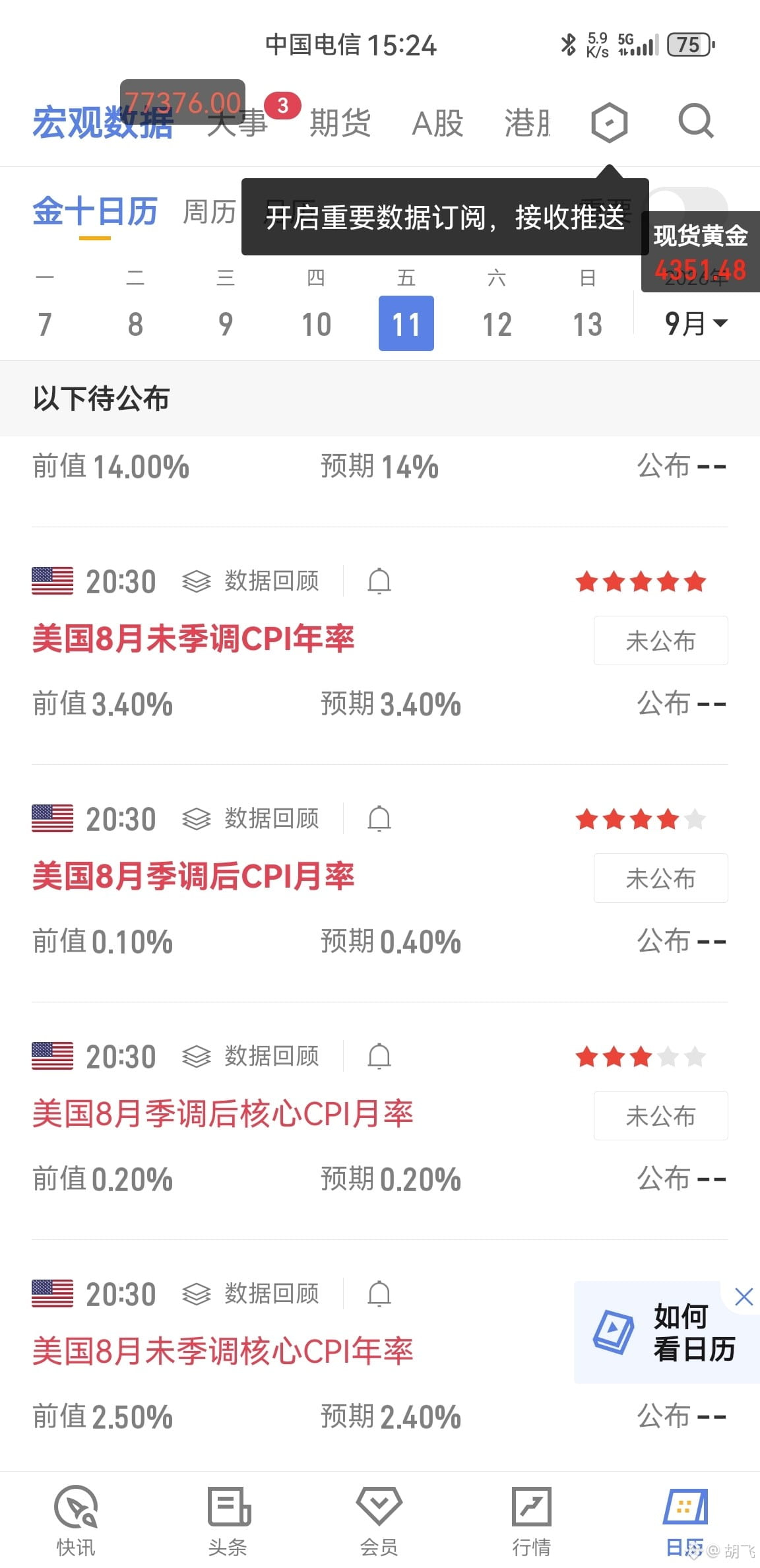Open 美国8月未季调CPI年率 data entry
Viewport: 760px width, 1568px height.
[193, 639]
